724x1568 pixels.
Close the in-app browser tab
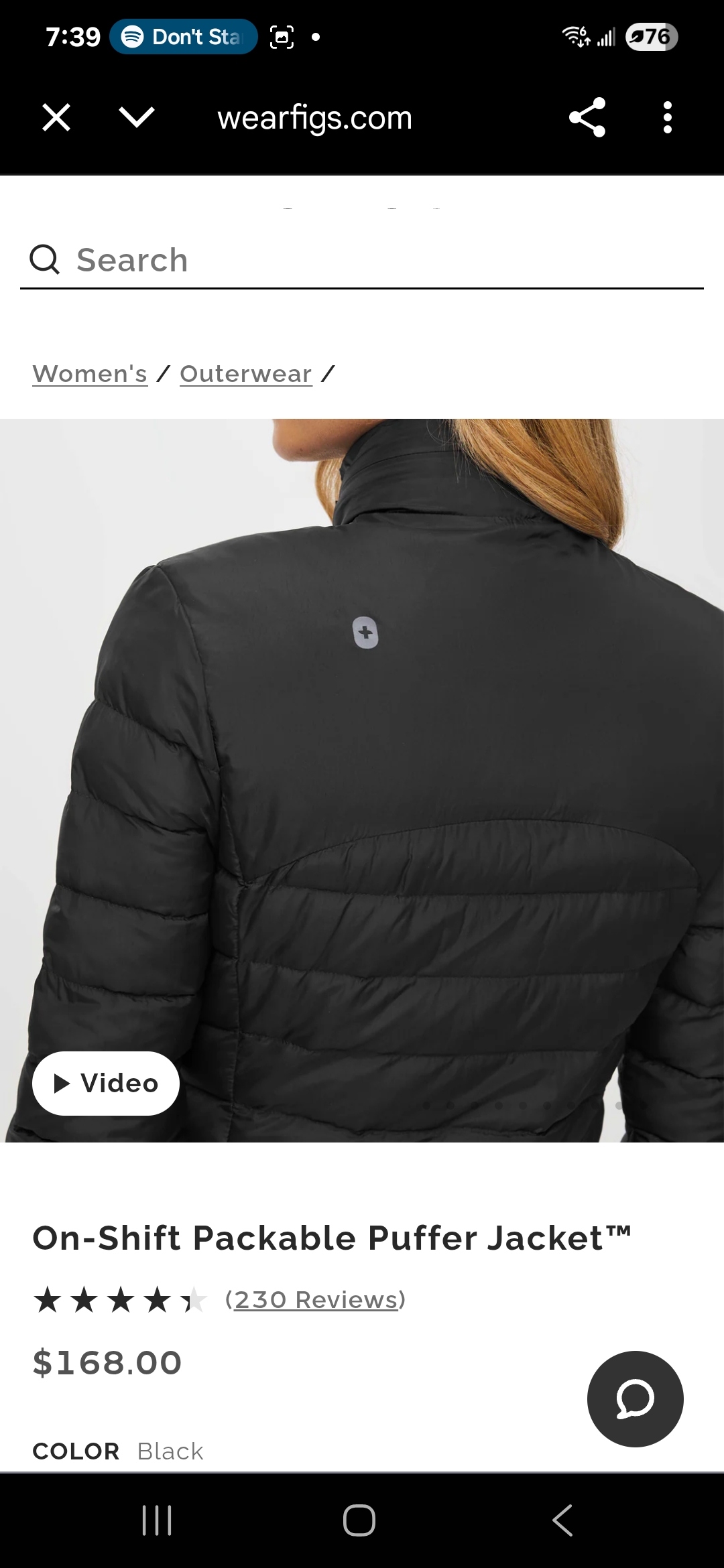coord(56,118)
